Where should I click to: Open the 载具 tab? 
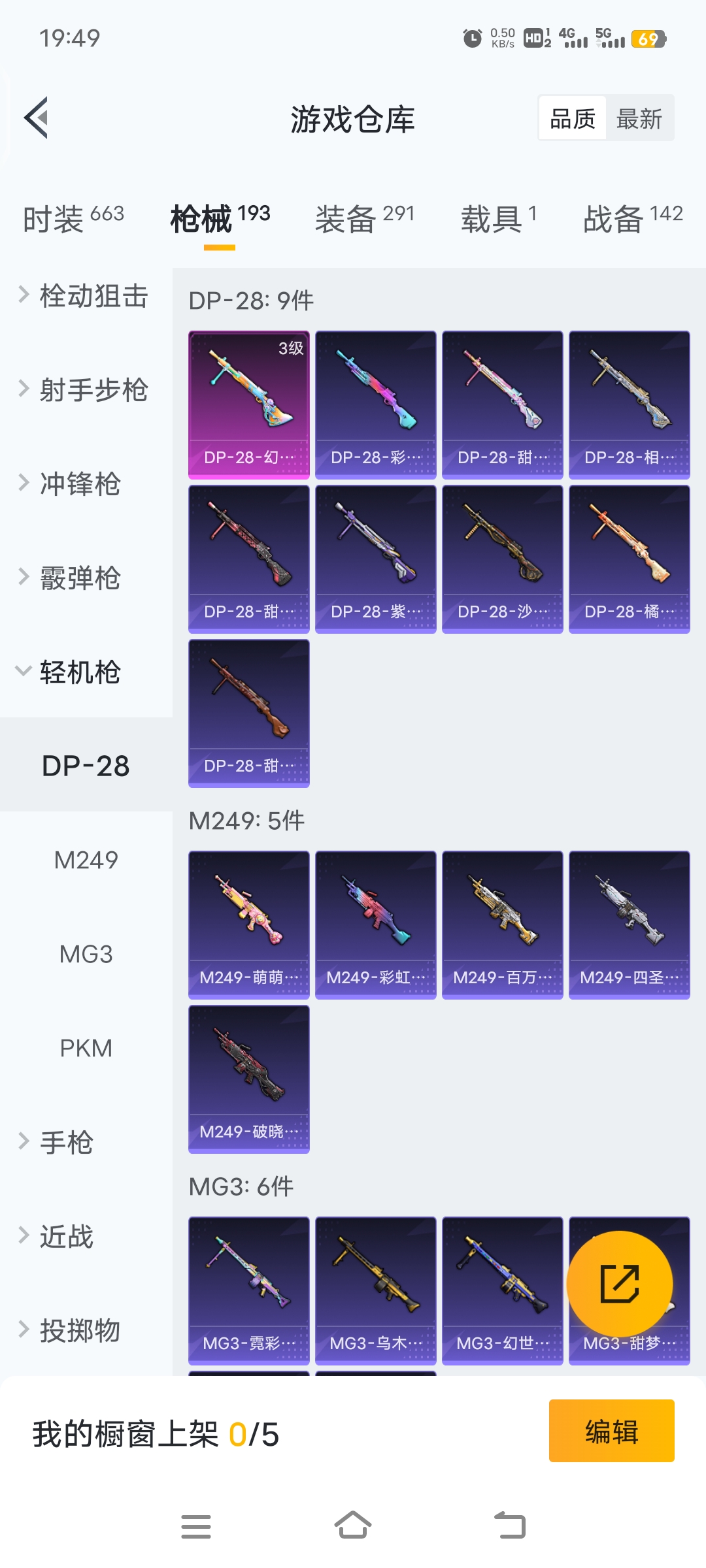pos(499,218)
